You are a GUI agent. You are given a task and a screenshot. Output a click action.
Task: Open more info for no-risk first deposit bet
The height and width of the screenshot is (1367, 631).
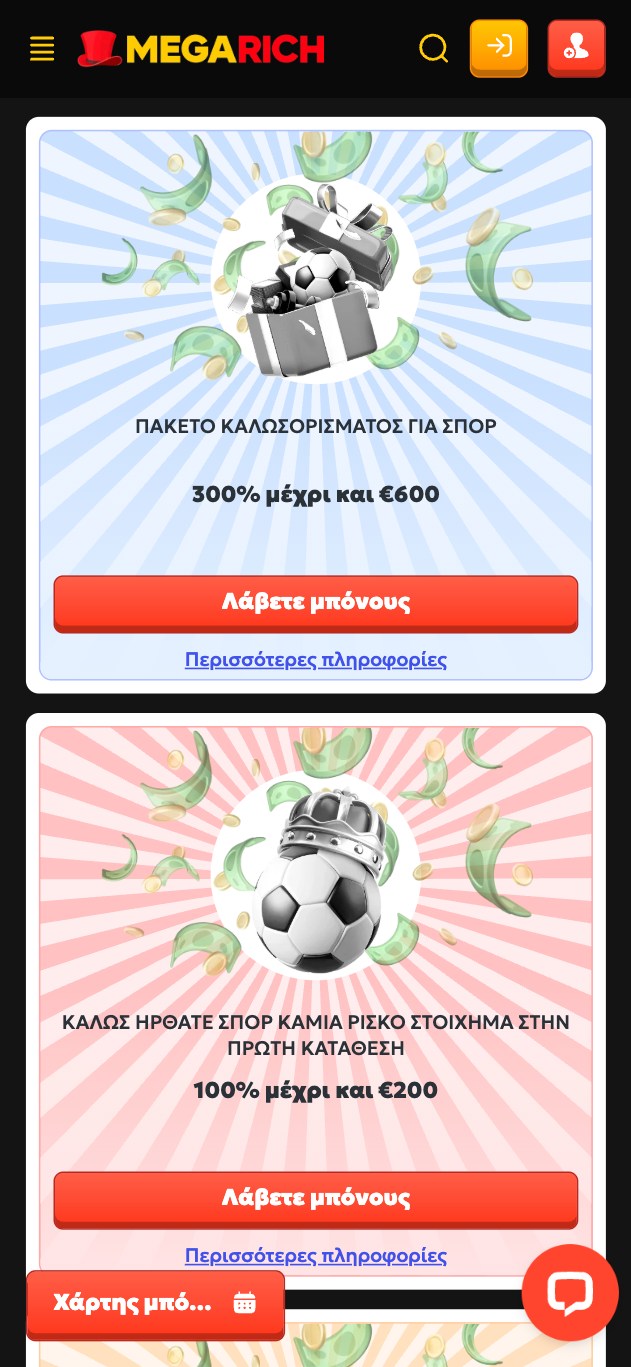(315, 1255)
